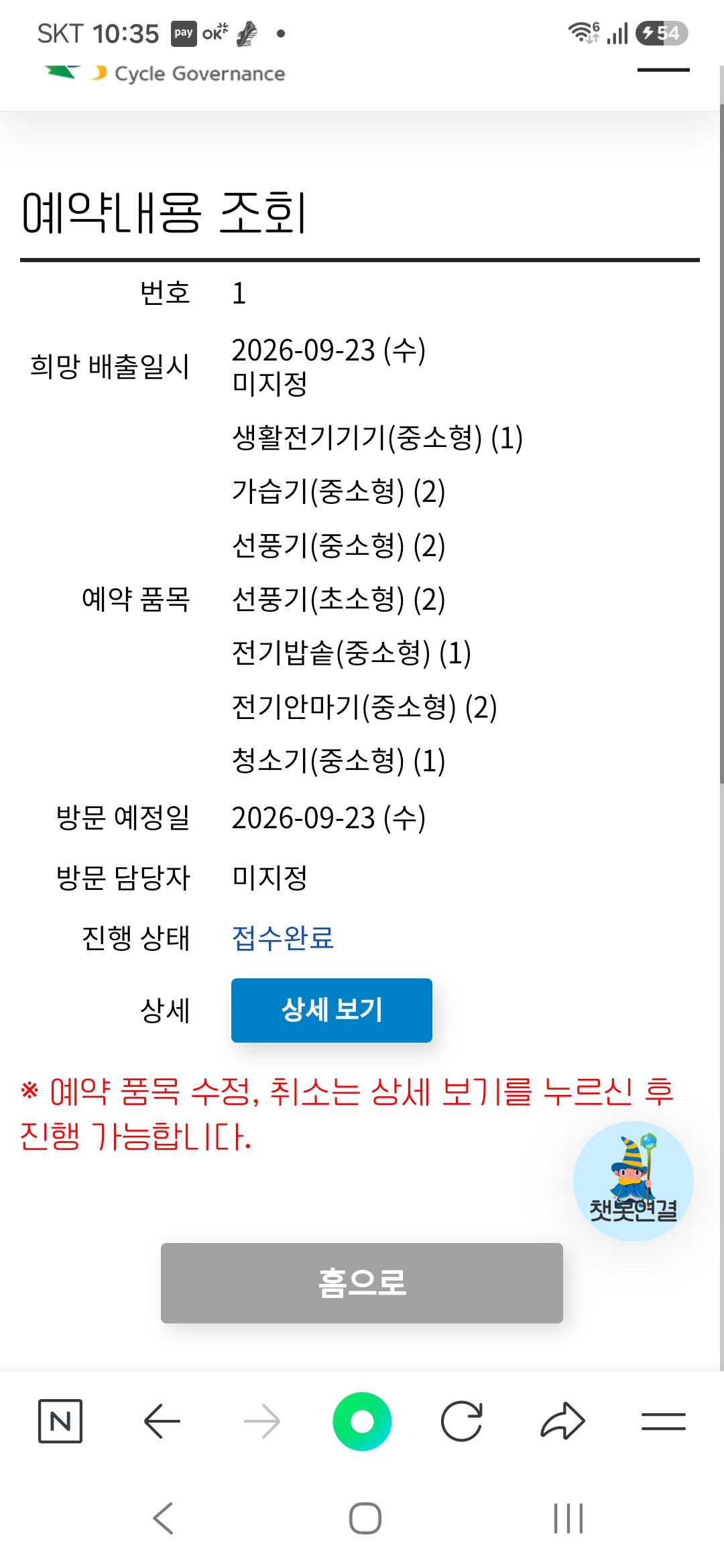The image size is (724, 1568).
Task: Open Naver home via N icon
Action: (x=60, y=1421)
